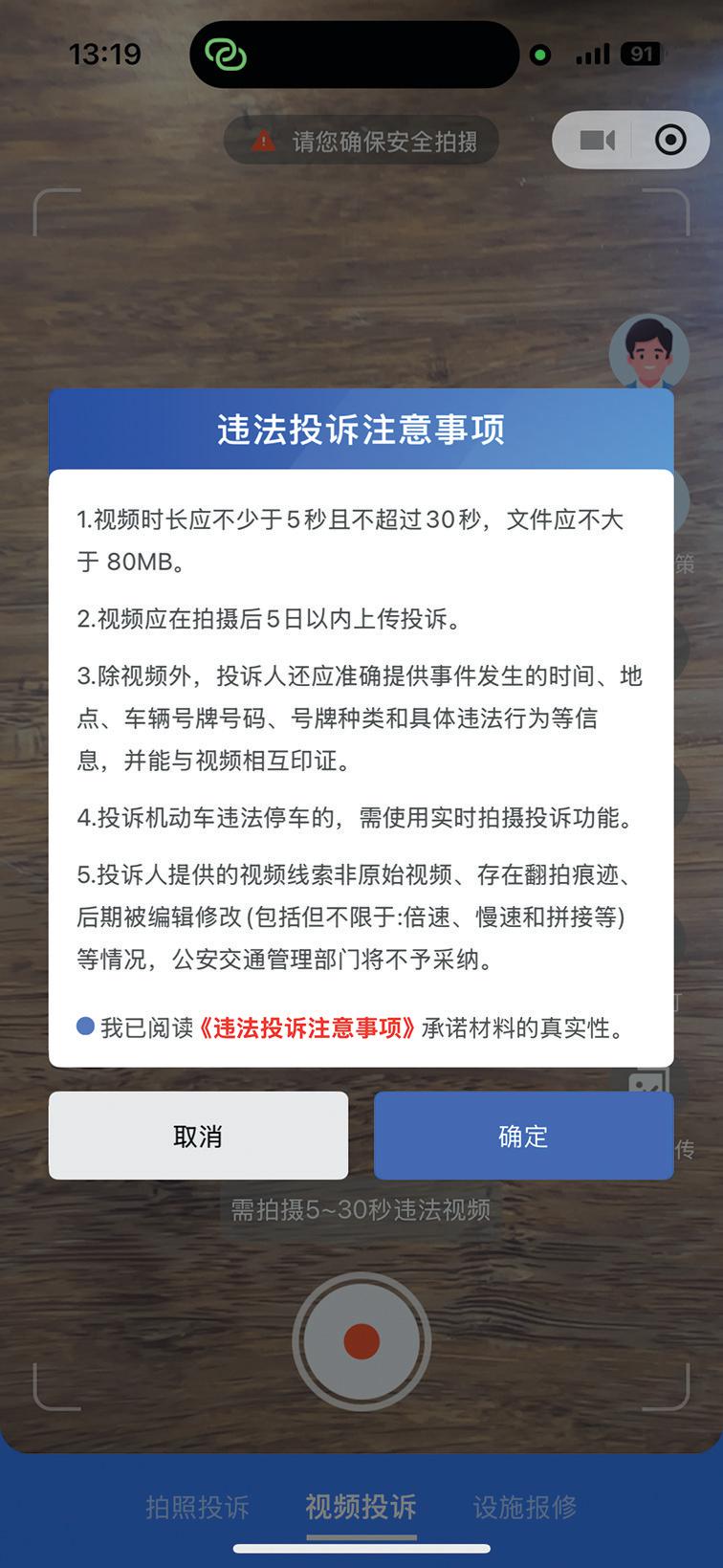Tap the mini-program close target icon
This screenshot has height=1568, width=723.
point(670,141)
